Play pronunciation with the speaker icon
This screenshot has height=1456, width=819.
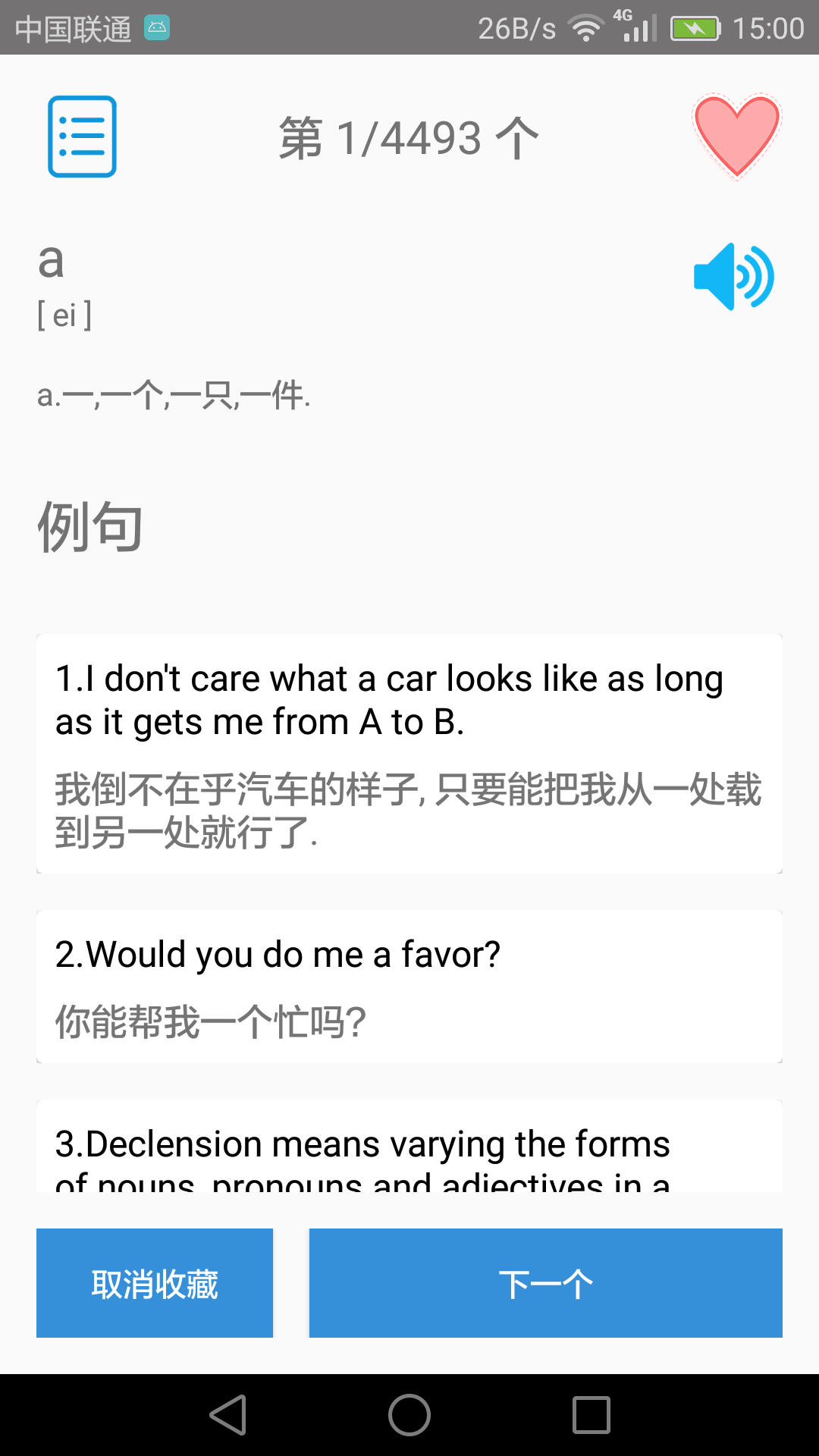pyautogui.click(x=733, y=277)
